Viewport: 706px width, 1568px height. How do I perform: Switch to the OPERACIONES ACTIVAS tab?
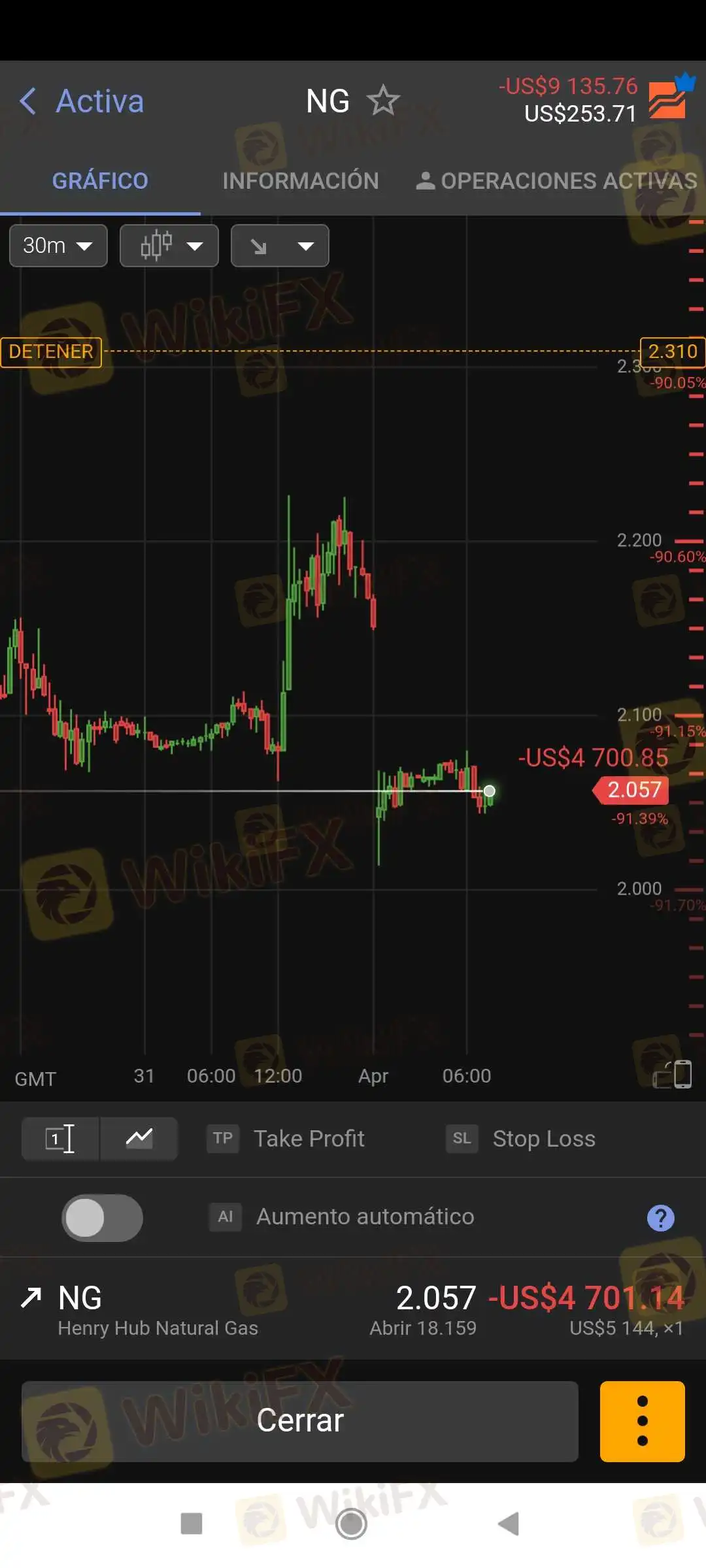click(x=557, y=181)
